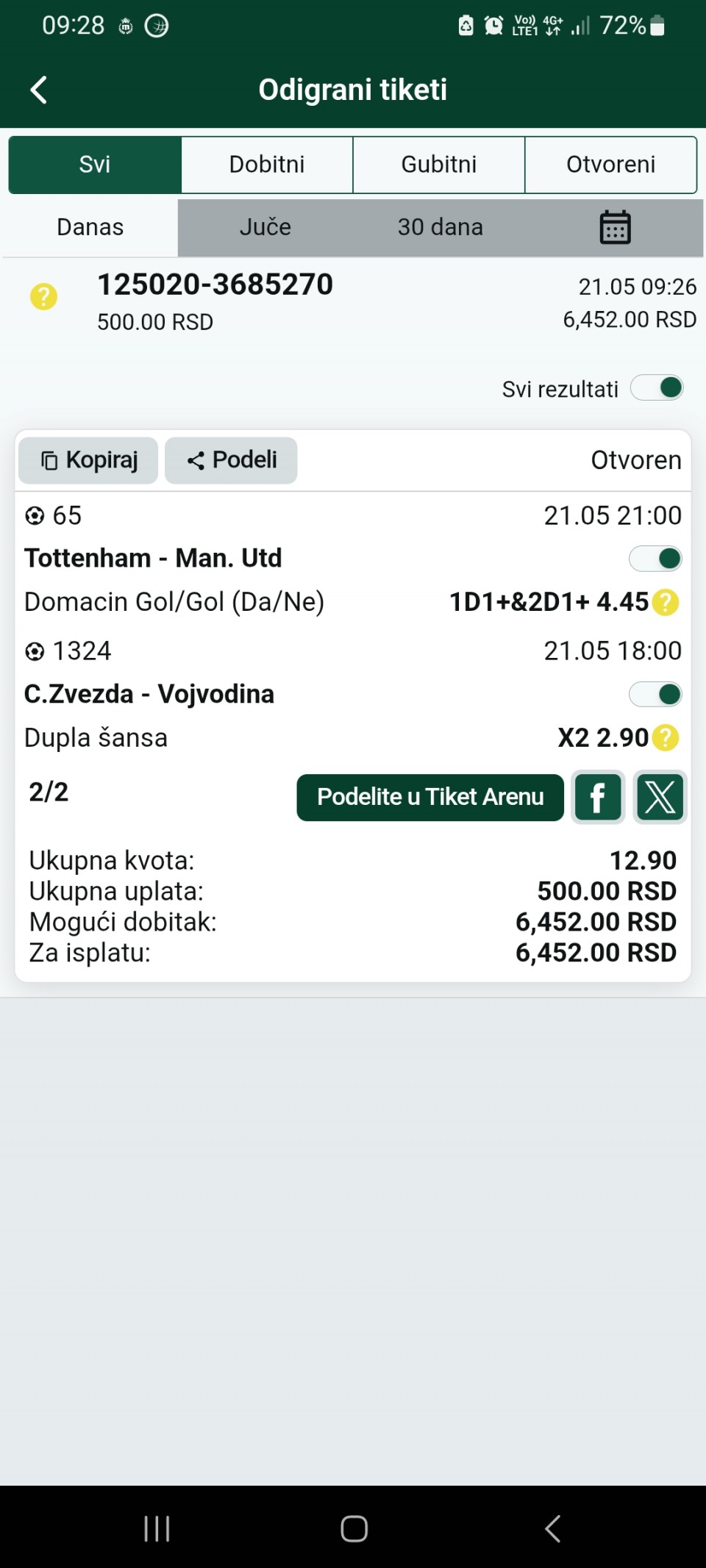706x1568 pixels.
Task: Tap Podelite u Tiket Arenu
Action: tap(430, 797)
